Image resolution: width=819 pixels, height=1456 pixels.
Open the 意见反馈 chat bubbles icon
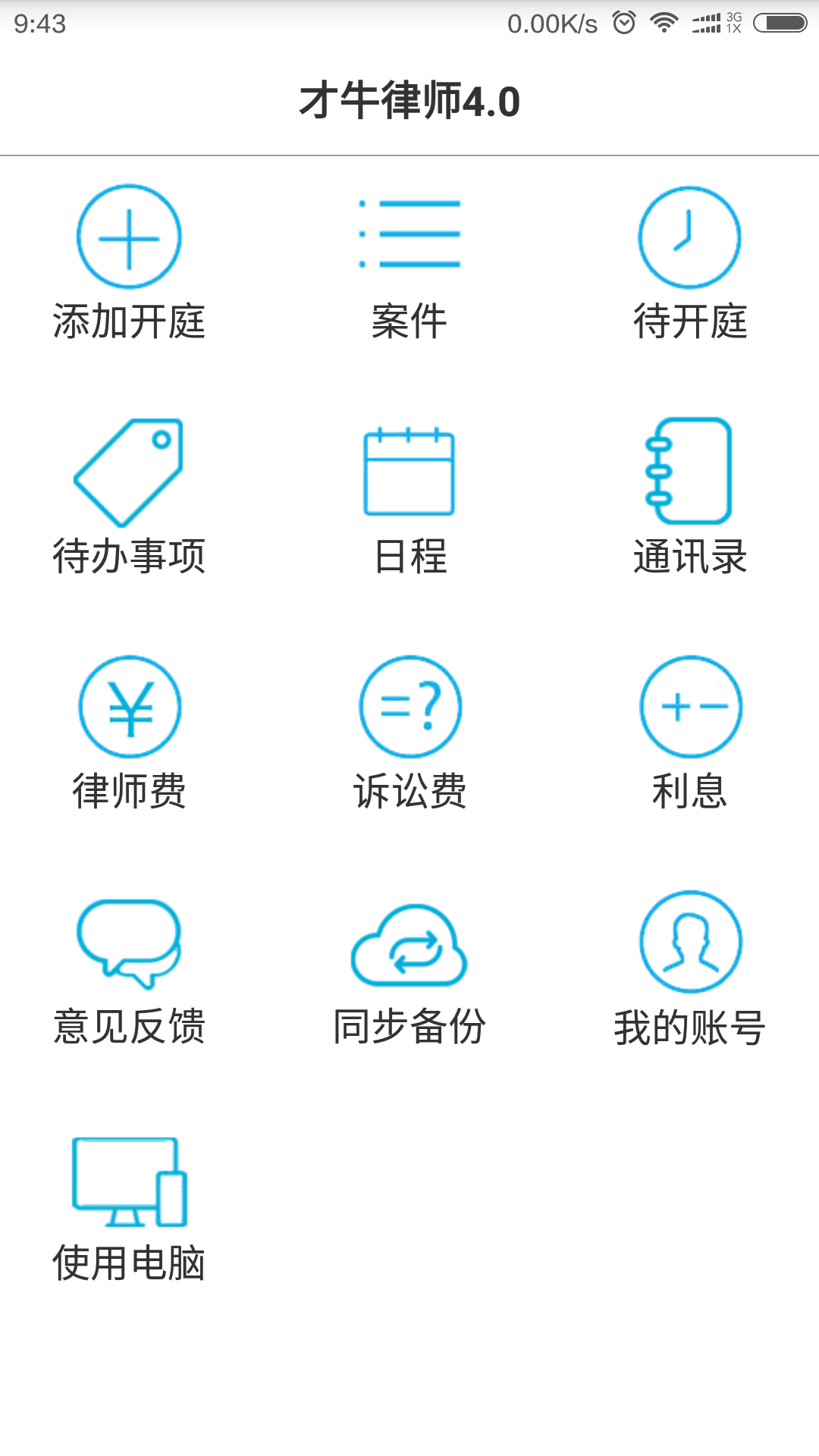coord(129,943)
